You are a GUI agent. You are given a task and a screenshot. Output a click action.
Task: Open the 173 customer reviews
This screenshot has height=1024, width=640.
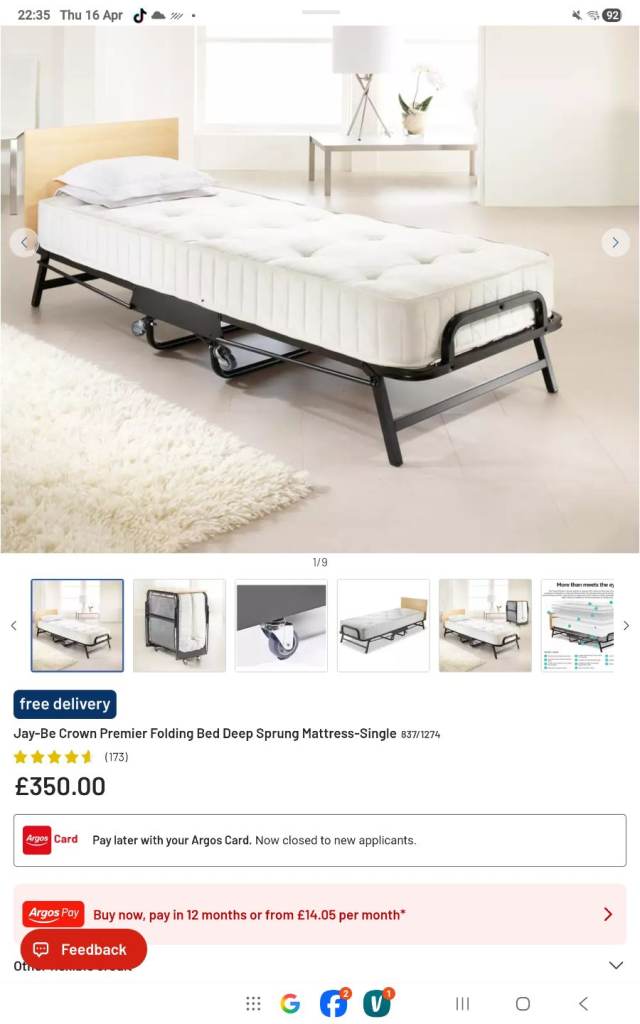(116, 757)
